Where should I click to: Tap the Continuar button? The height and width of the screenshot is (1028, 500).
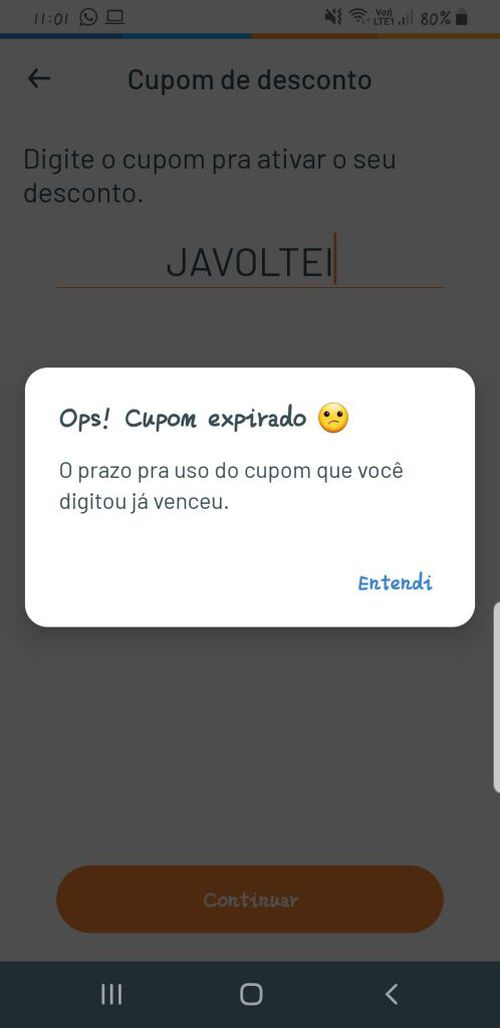250,899
